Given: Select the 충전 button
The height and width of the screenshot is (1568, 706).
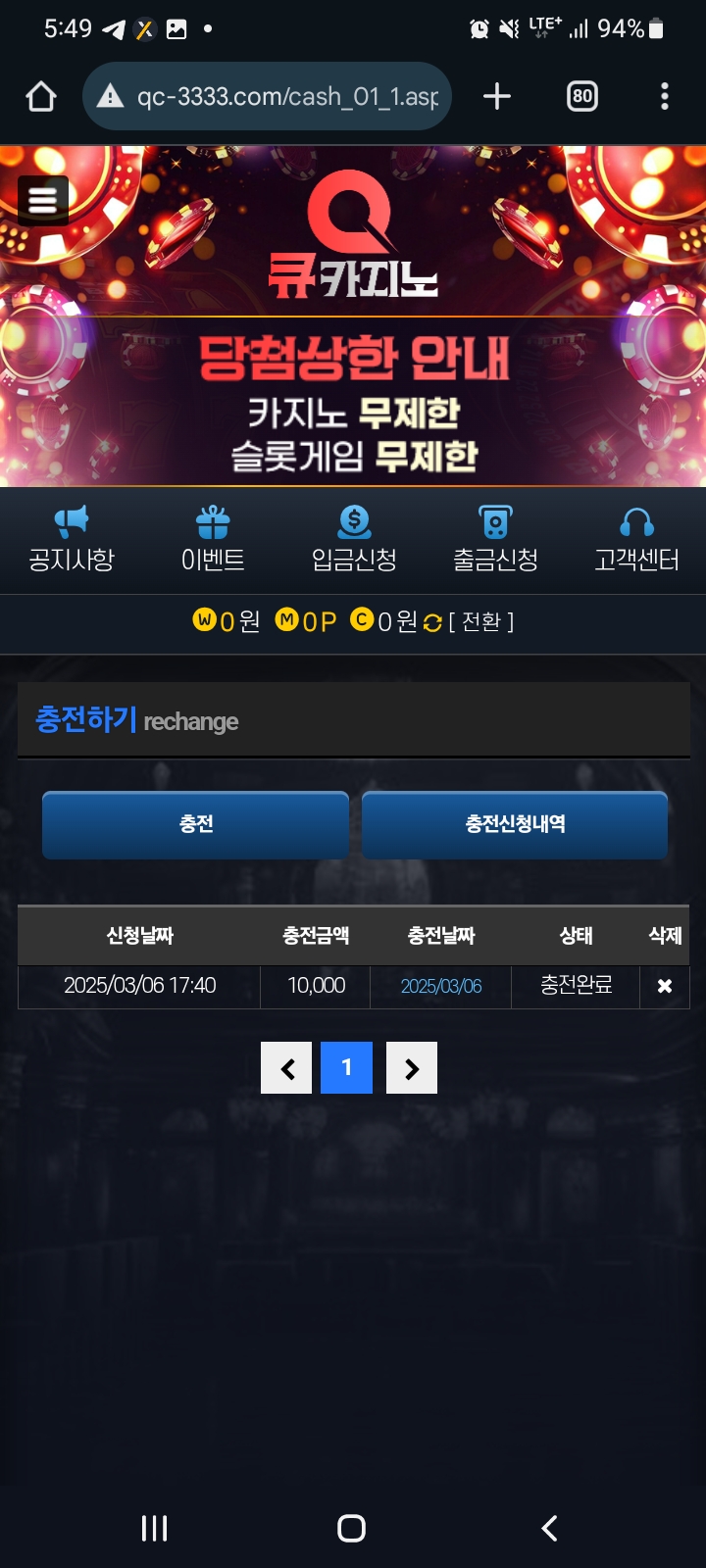Looking at the screenshot, I should [196, 824].
